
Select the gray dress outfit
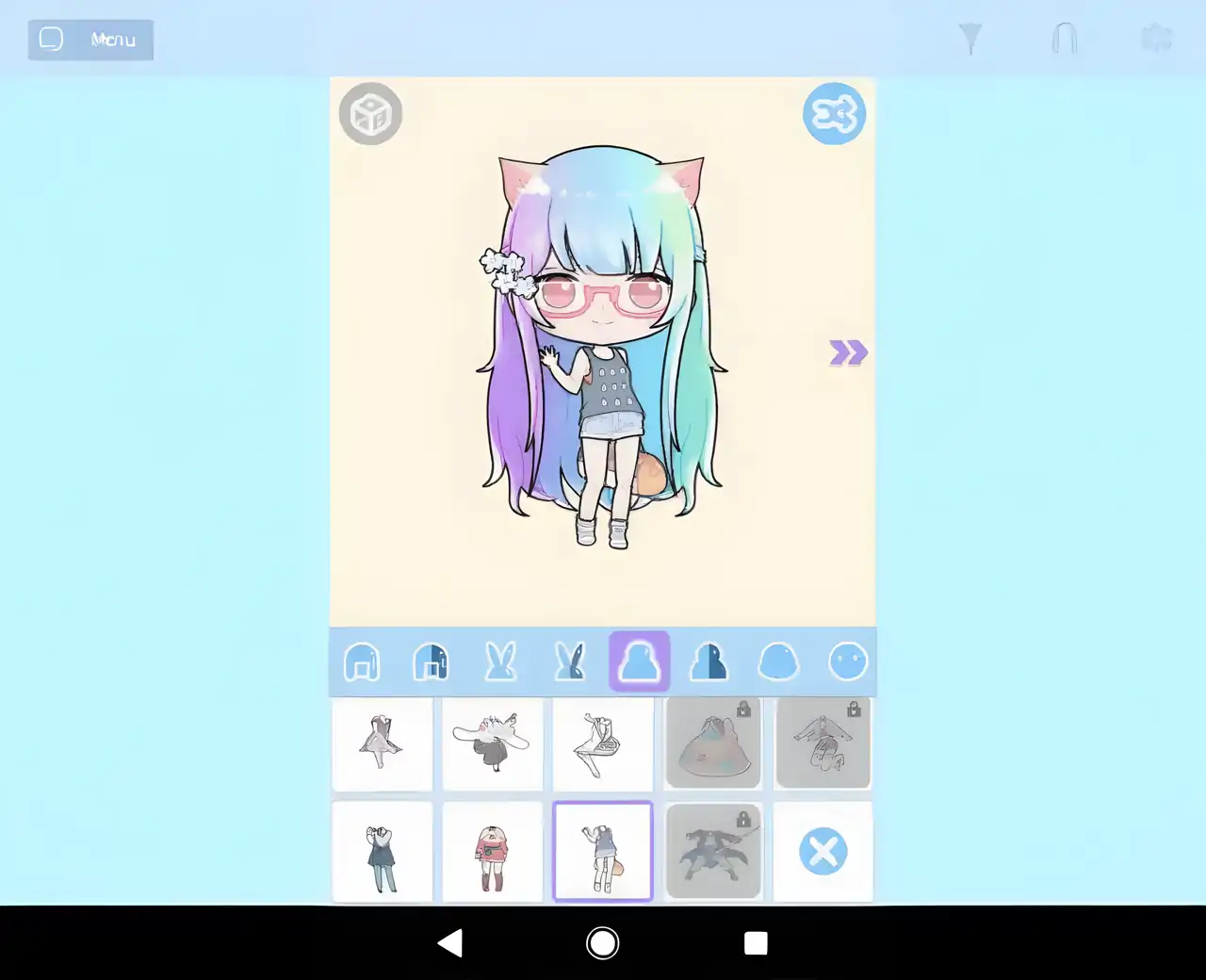tap(382, 743)
